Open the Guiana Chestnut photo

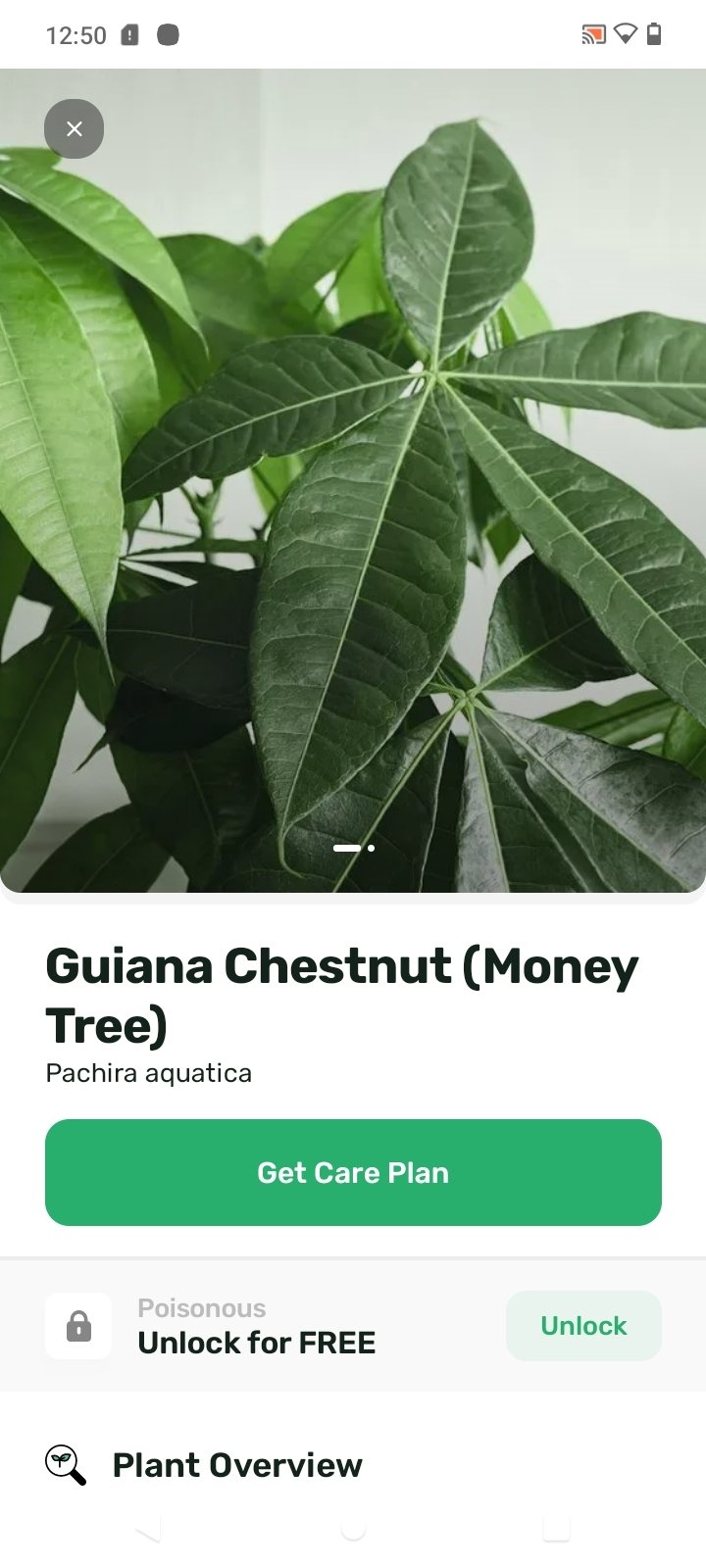click(x=353, y=490)
